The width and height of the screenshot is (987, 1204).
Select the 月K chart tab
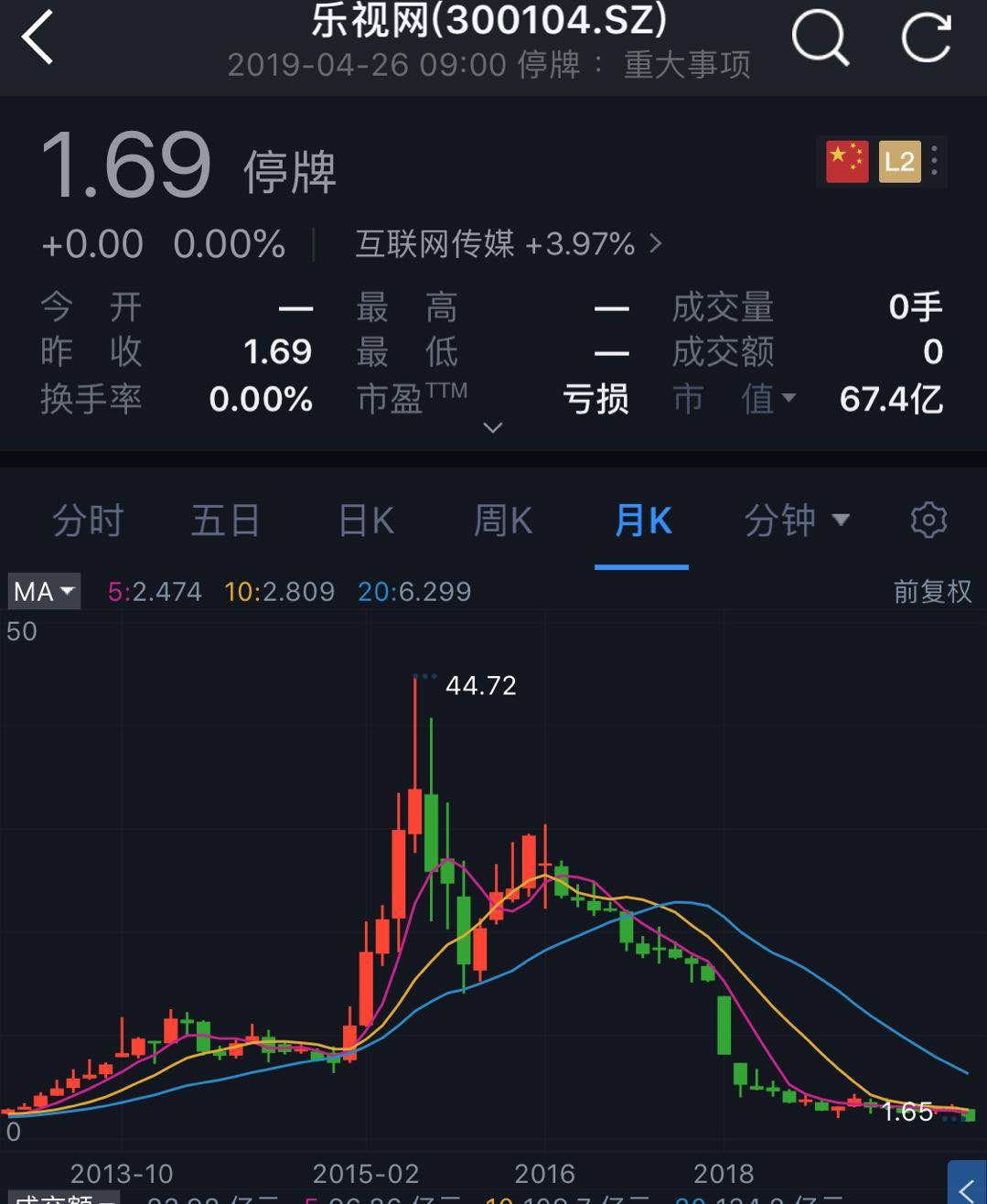pos(642,521)
